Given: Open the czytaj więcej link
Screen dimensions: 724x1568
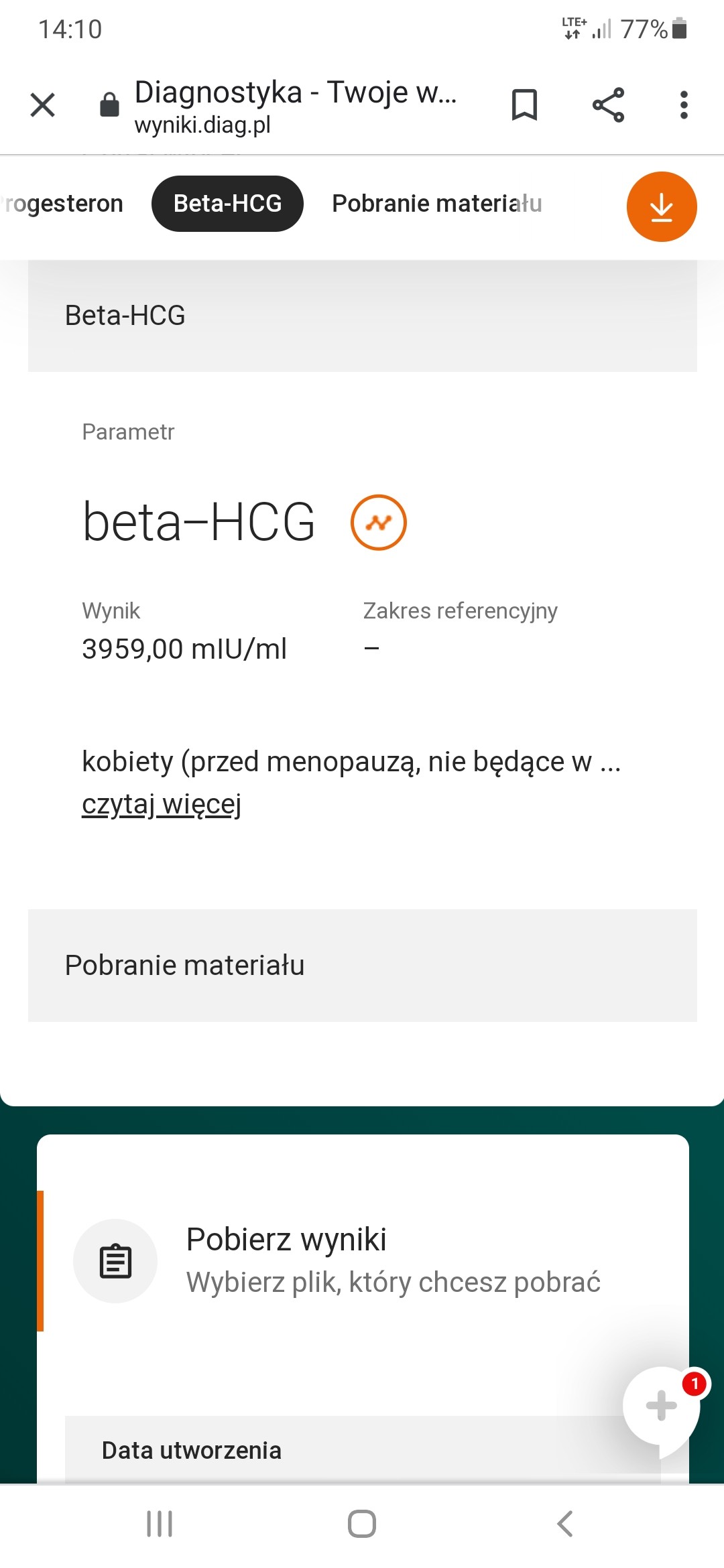Looking at the screenshot, I should pyautogui.click(x=162, y=803).
